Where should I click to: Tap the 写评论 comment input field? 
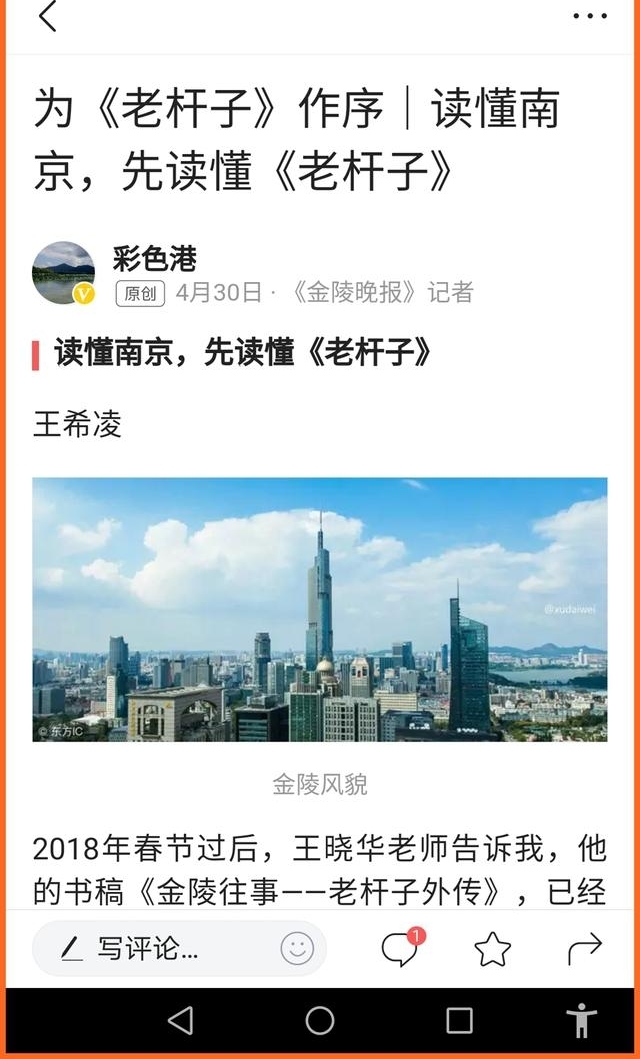(179, 949)
